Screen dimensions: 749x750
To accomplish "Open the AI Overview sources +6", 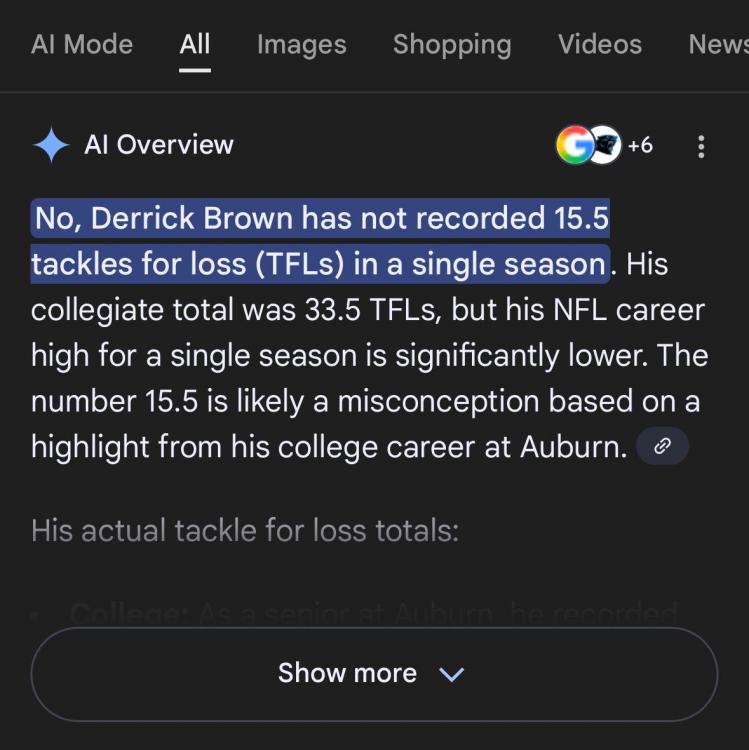I will tap(605, 146).
